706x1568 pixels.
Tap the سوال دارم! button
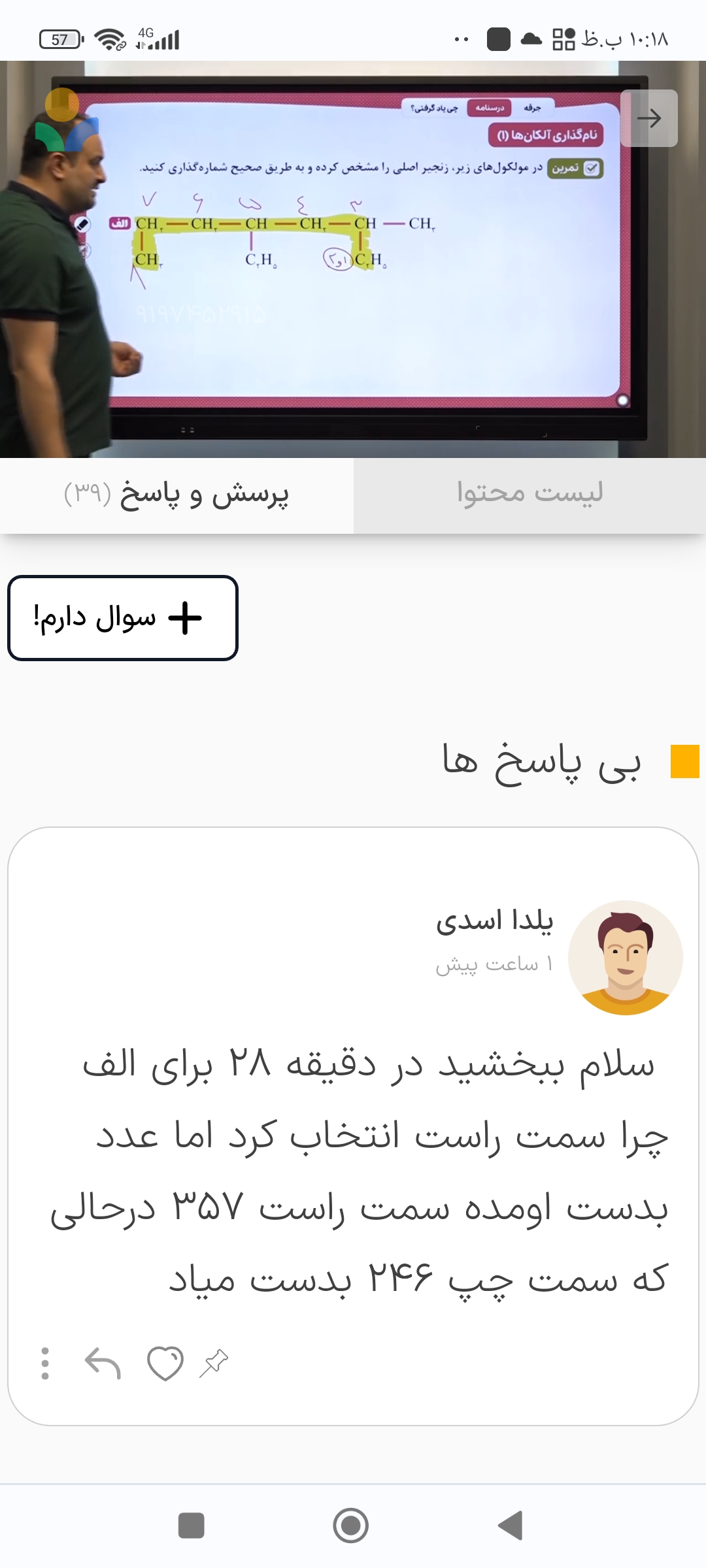click(x=123, y=618)
